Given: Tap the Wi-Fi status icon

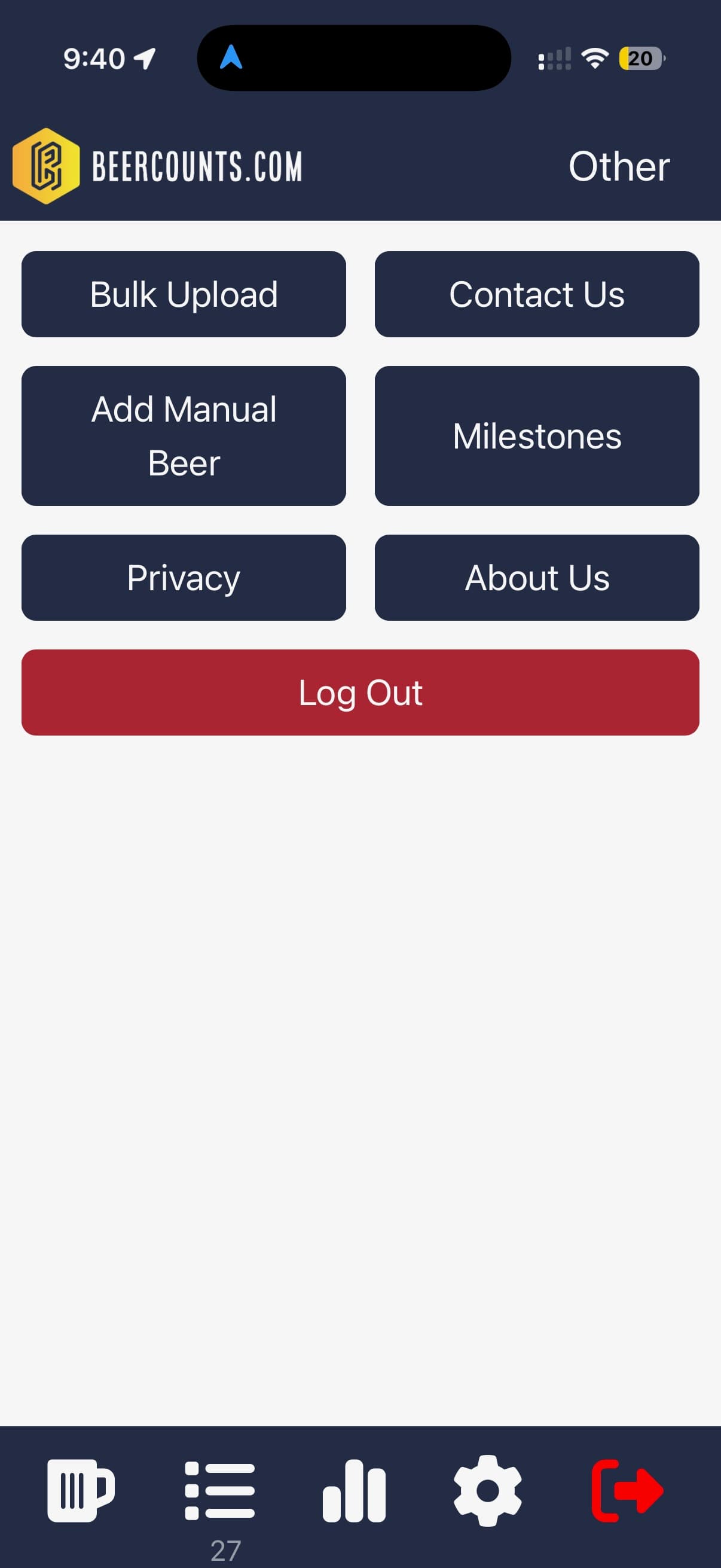Looking at the screenshot, I should (x=594, y=58).
